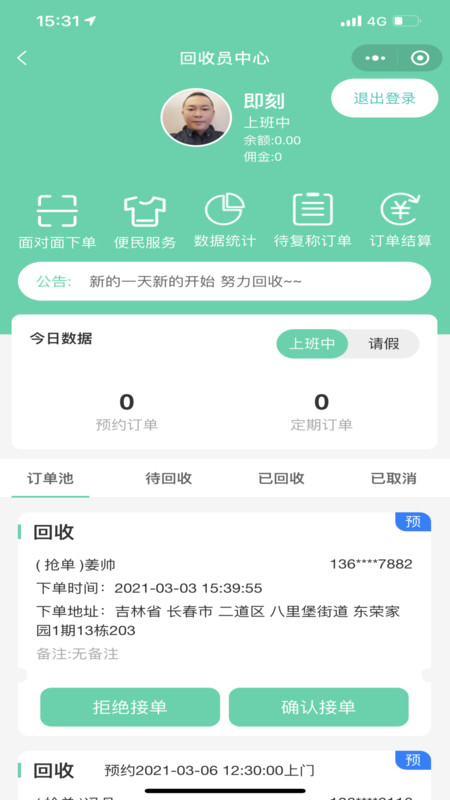
Task: Switch to the 订单池 tab
Action: 50,479
